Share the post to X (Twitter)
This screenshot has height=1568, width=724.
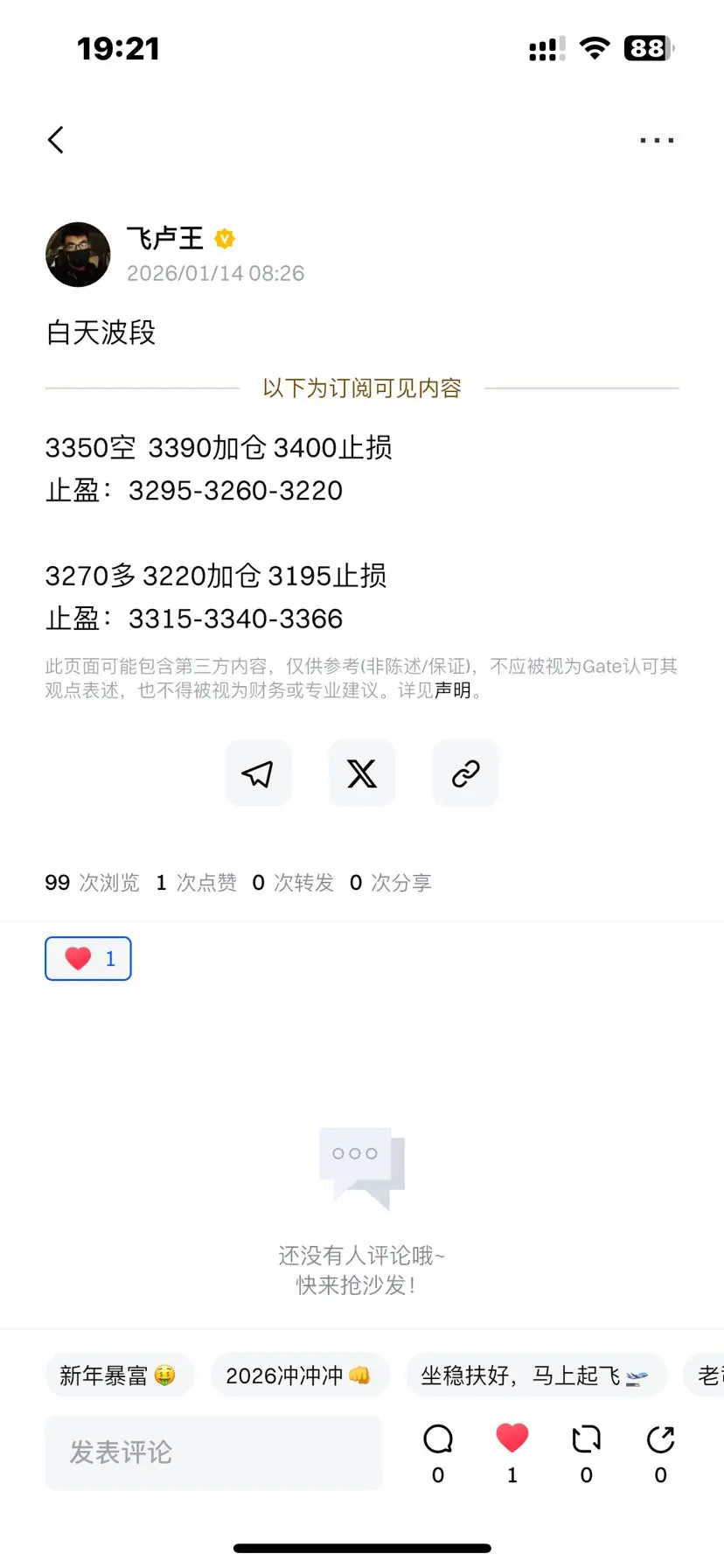(362, 773)
